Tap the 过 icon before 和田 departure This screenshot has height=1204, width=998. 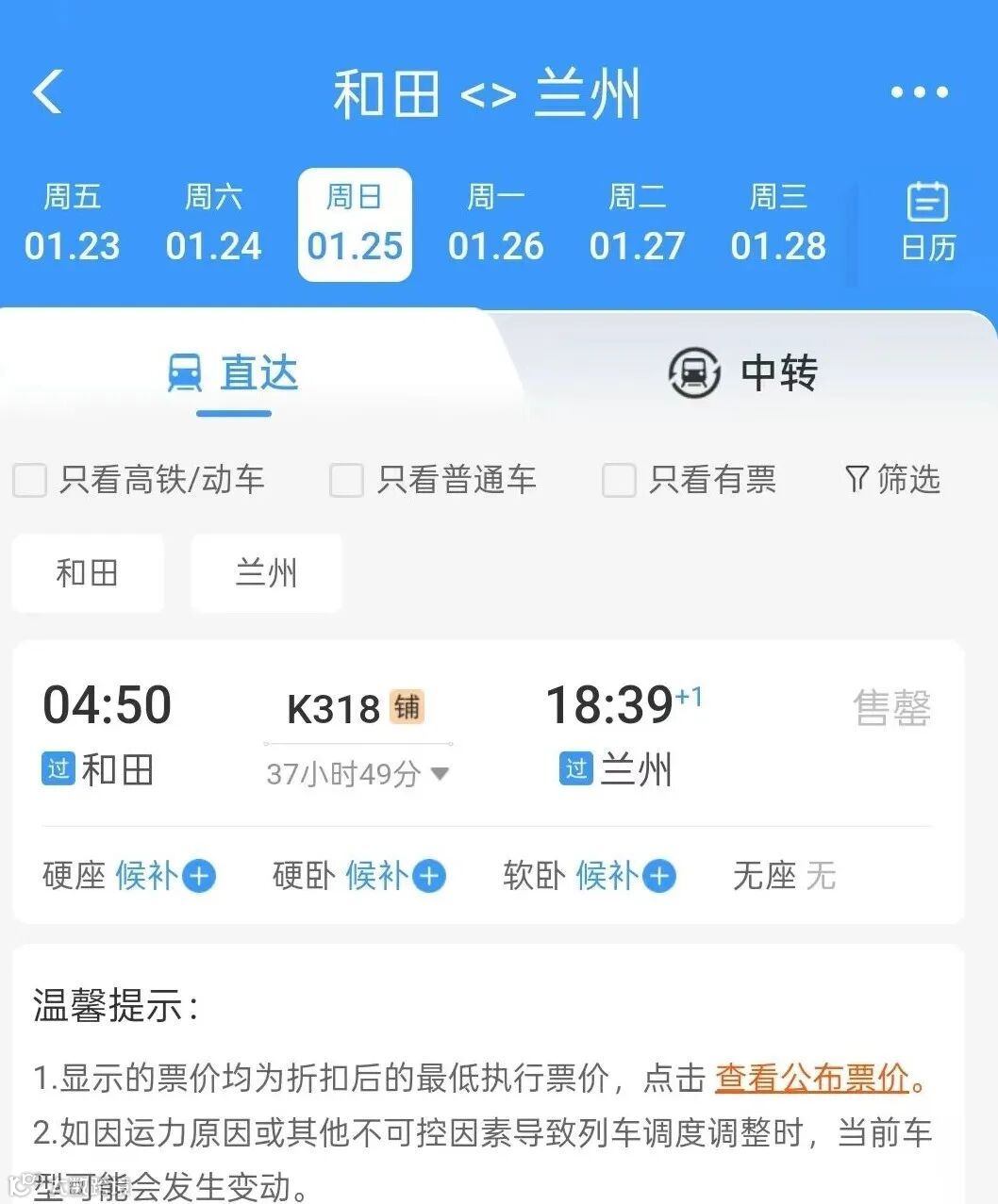58,769
